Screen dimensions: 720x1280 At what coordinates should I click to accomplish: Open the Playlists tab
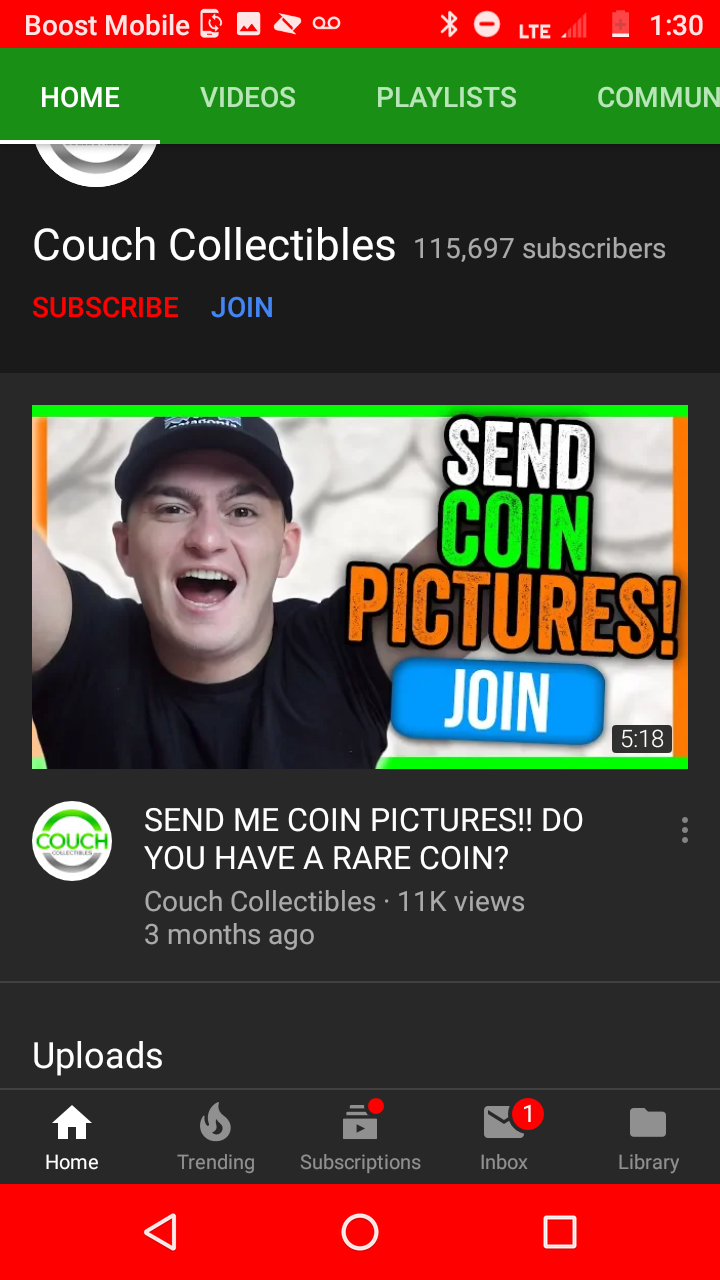tap(446, 97)
